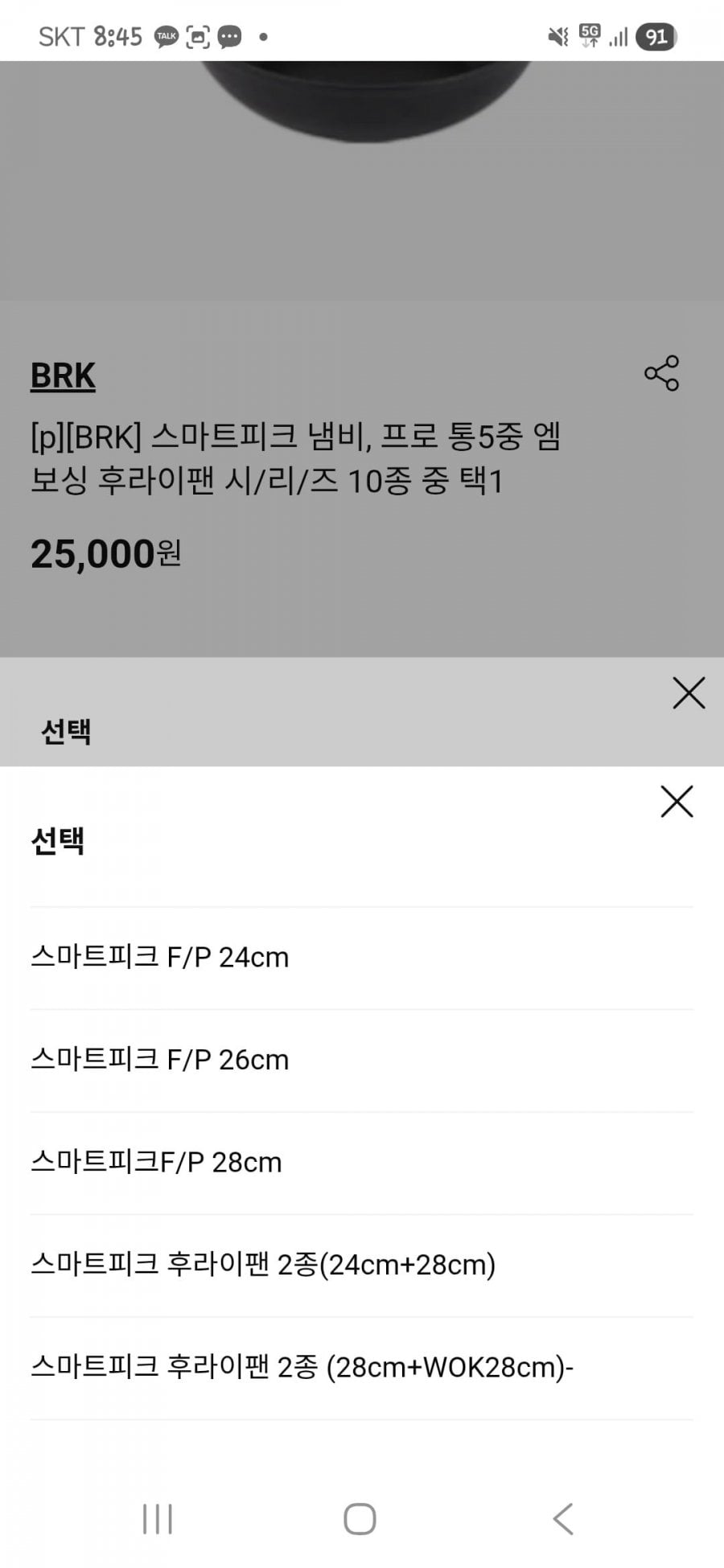Share this product
The width and height of the screenshot is (724, 1568).
tap(661, 373)
